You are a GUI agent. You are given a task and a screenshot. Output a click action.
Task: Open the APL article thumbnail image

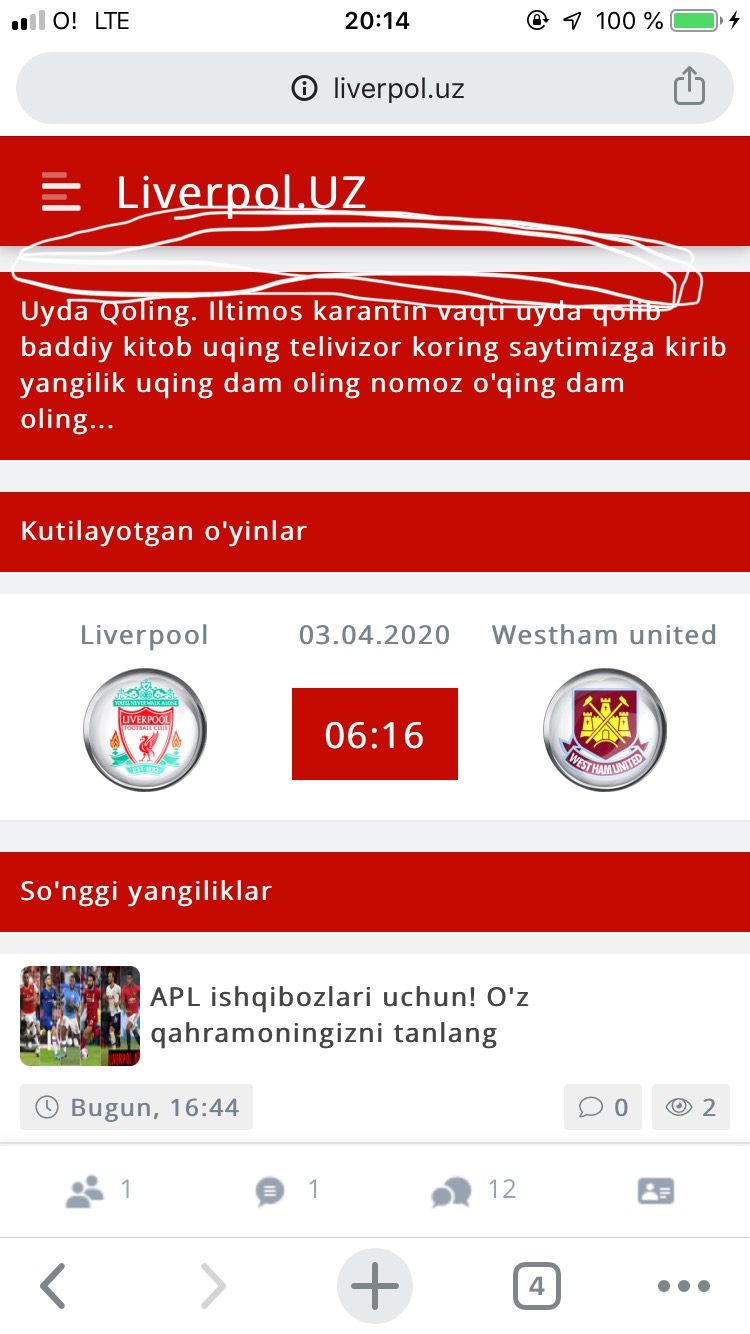[x=80, y=1015]
